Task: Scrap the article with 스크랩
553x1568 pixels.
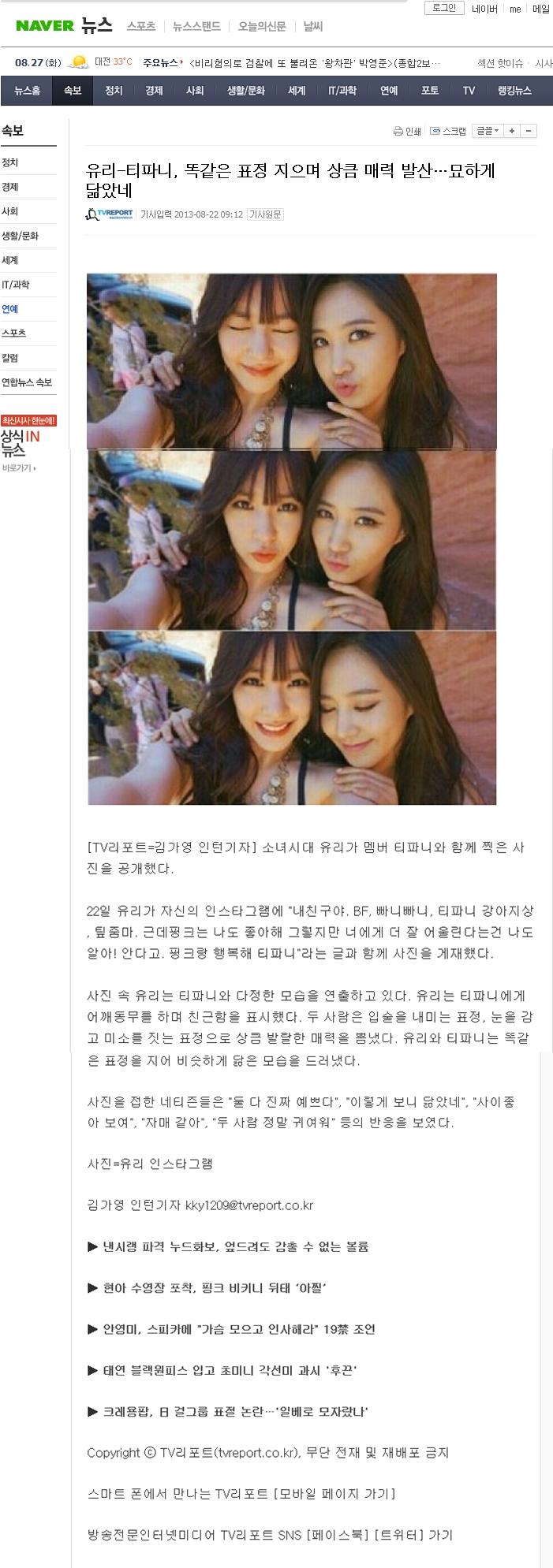Action: click(448, 131)
